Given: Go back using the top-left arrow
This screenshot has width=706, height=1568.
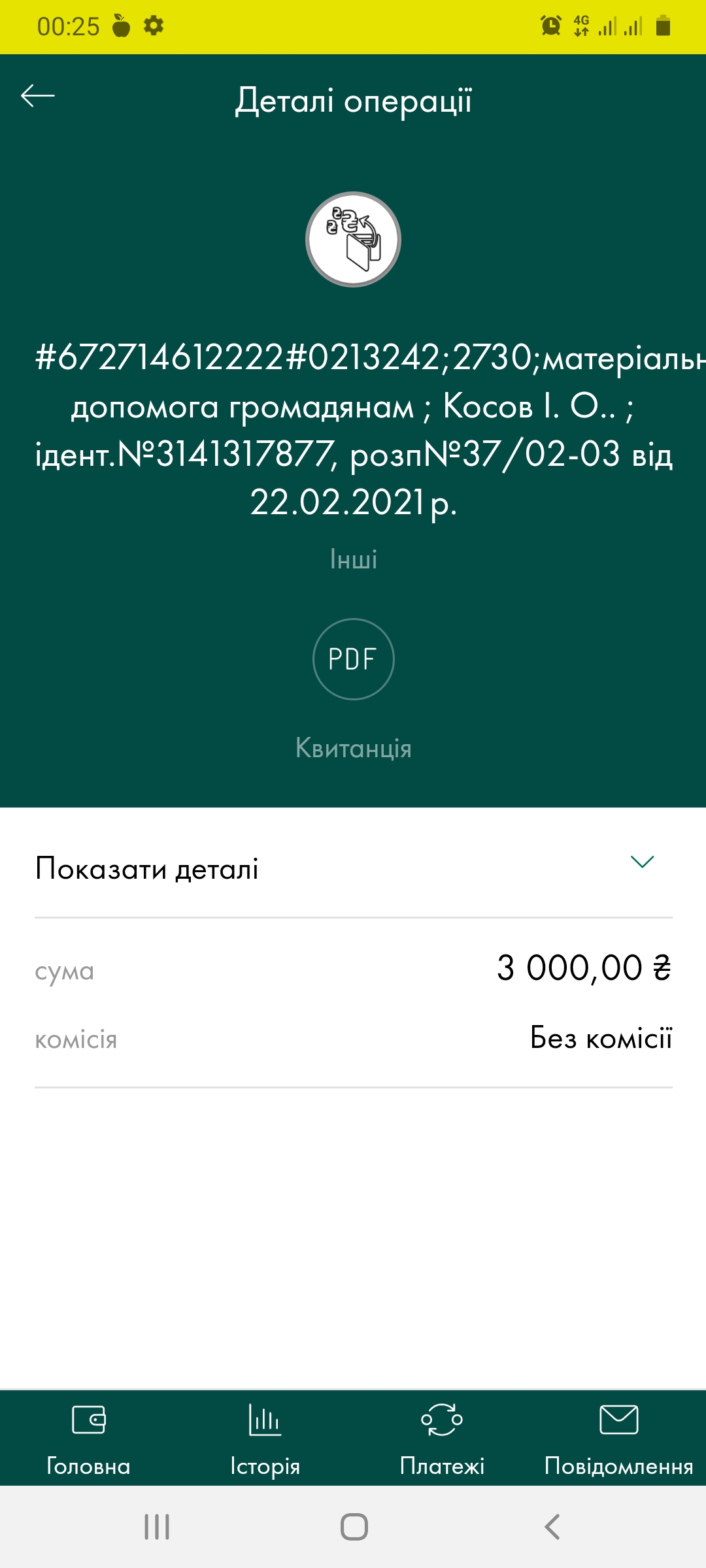Looking at the screenshot, I should click(38, 96).
